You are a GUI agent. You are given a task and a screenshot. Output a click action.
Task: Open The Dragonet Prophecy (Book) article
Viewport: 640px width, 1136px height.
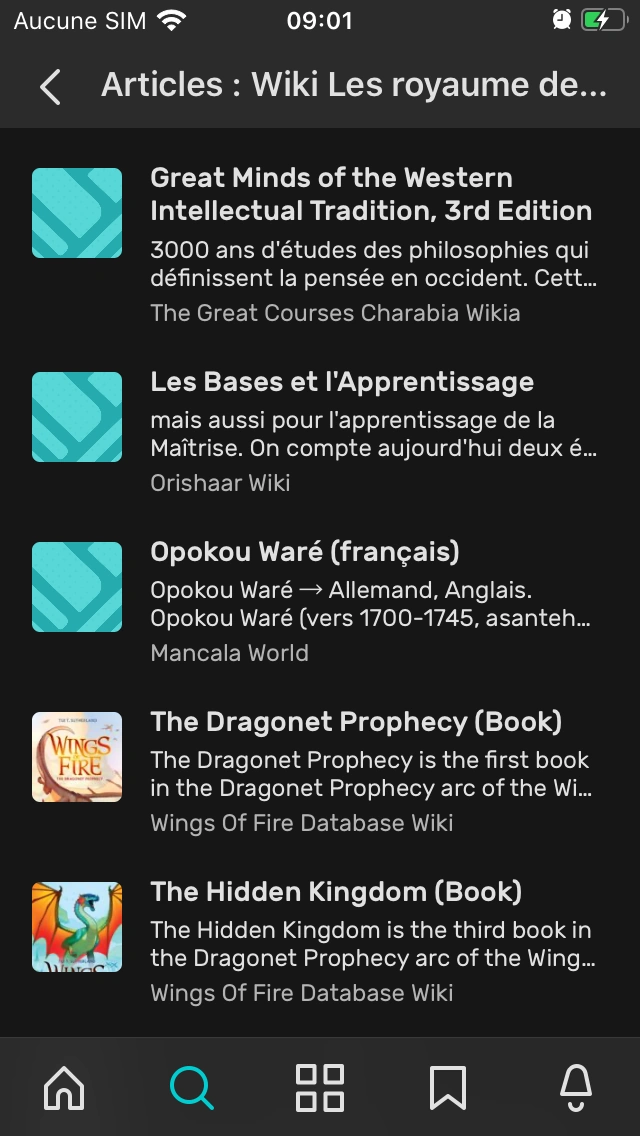point(356,722)
